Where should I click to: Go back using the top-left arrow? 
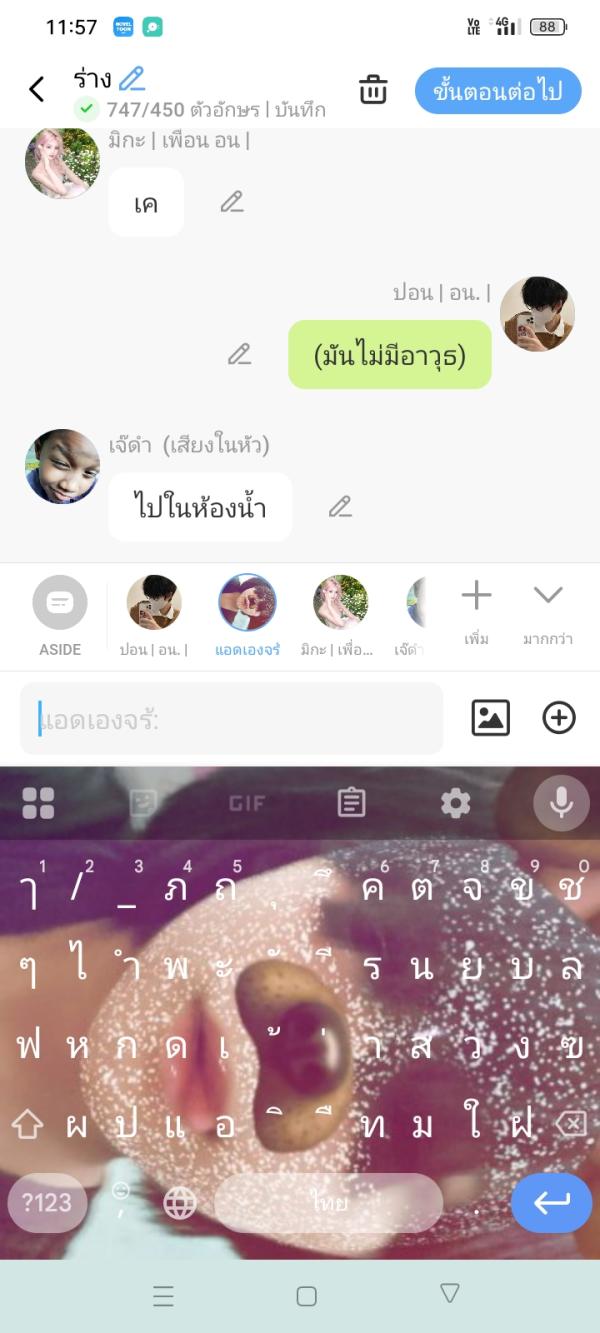coord(37,90)
